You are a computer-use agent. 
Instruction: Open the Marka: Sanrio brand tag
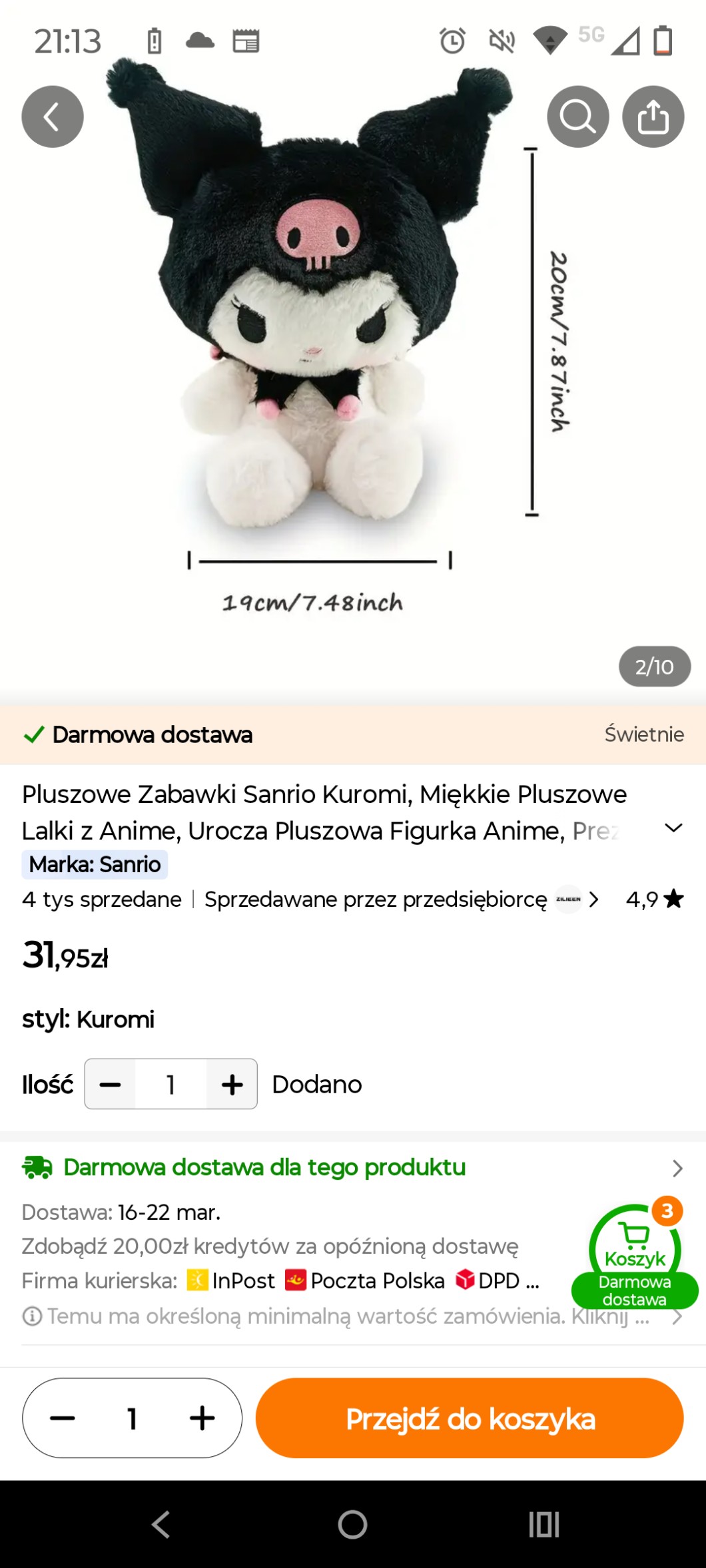95,864
